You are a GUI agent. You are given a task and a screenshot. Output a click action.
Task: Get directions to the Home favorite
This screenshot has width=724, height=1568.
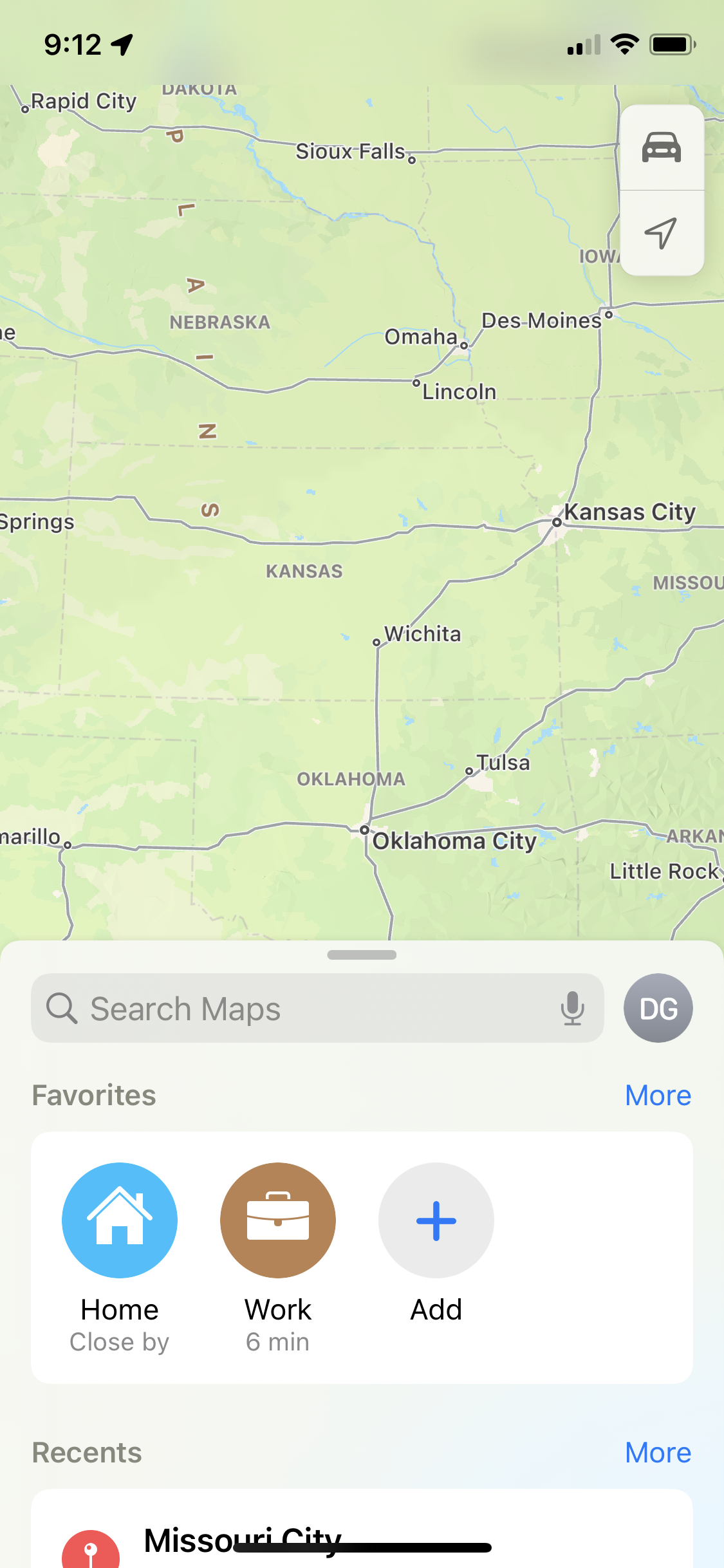pos(120,1220)
